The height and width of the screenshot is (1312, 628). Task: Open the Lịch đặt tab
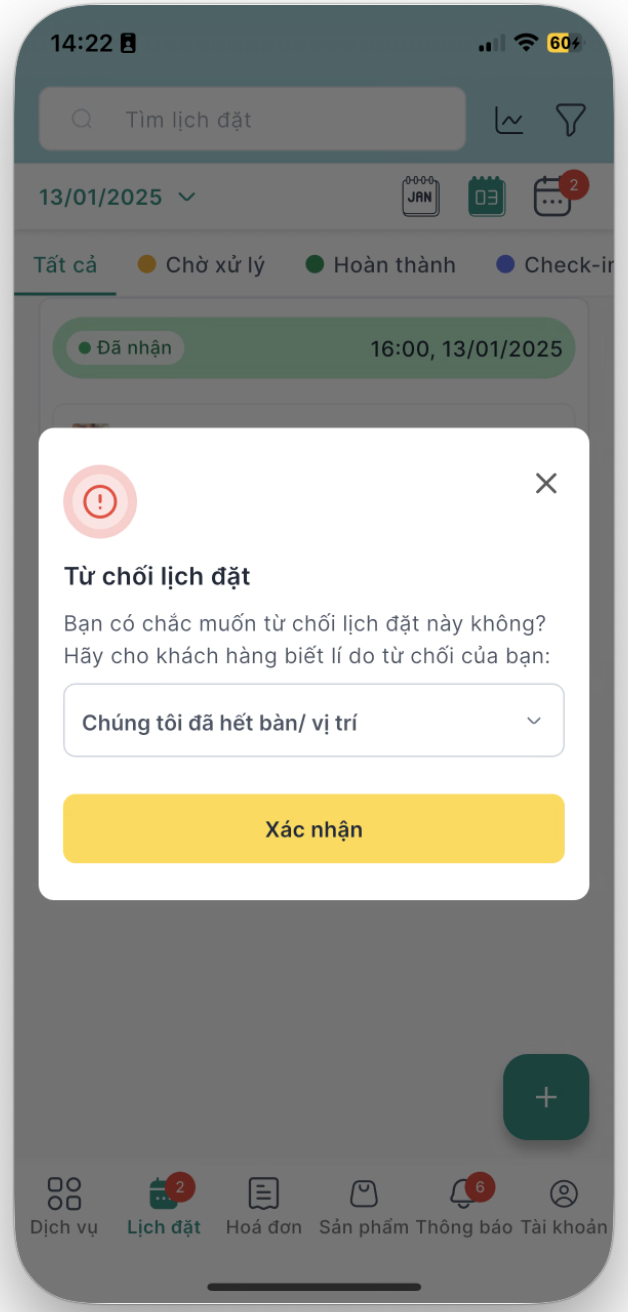tap(164, 1206)
